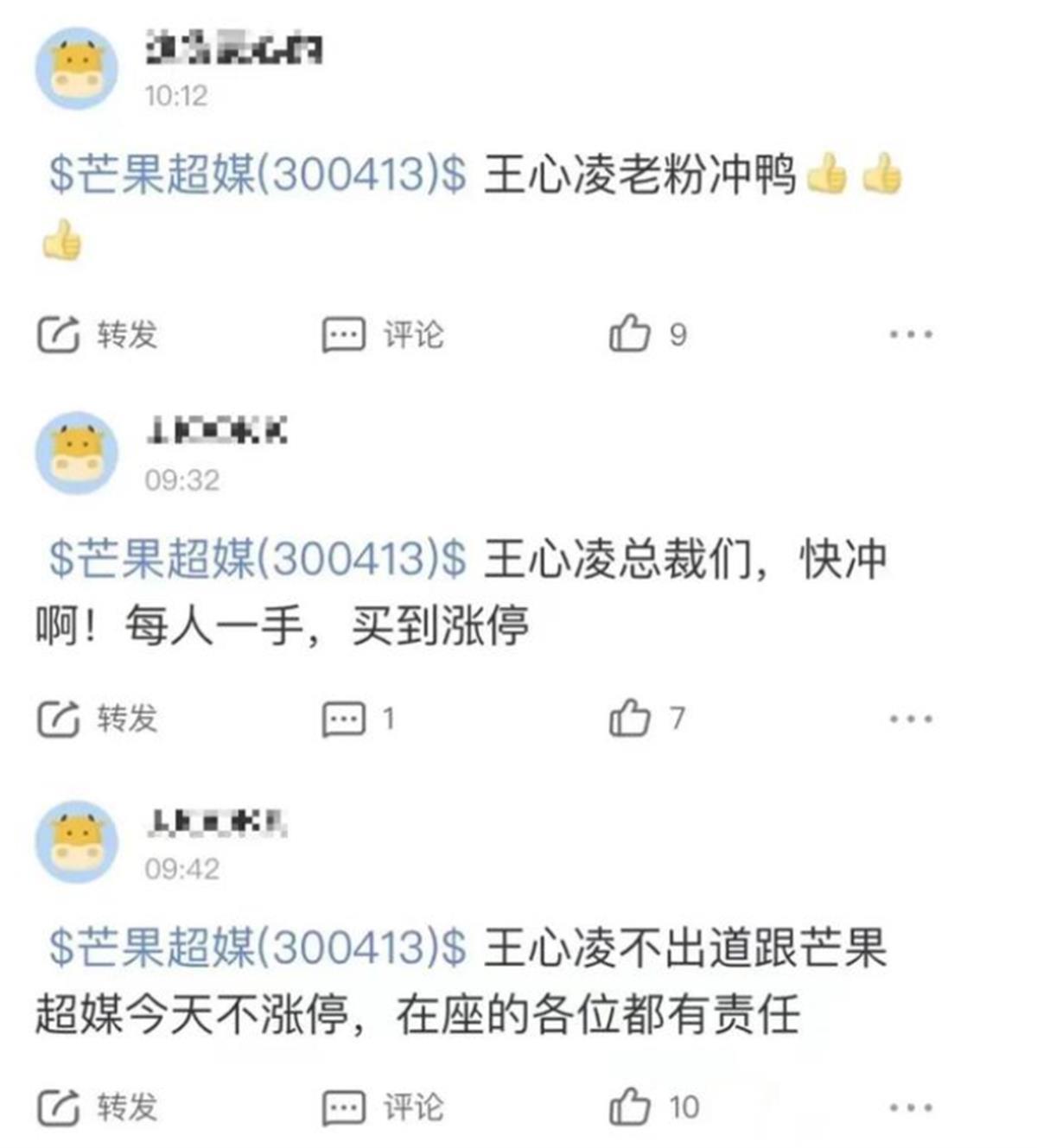
Task: Repost the 09:42 post about 不涨停
Action: (x=97, y=1107)
